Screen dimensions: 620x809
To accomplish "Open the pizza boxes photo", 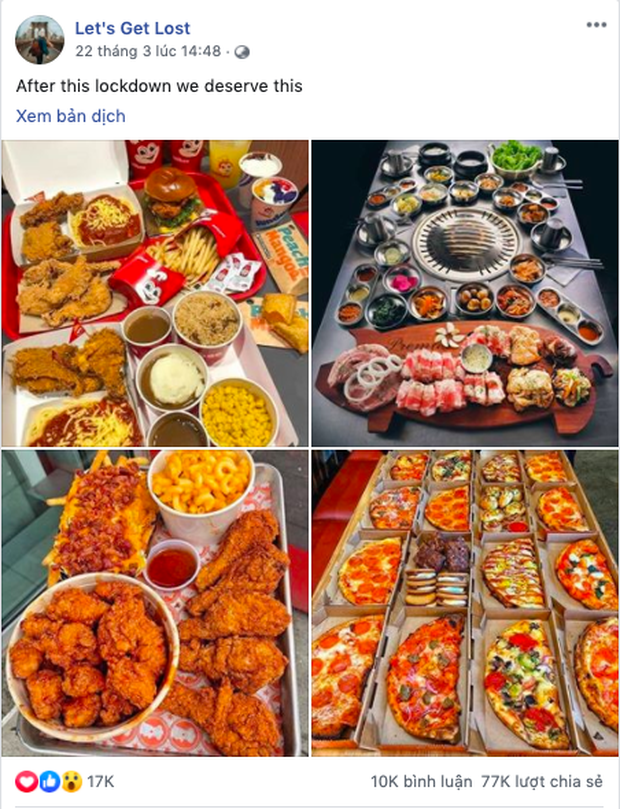I will 465,603.
